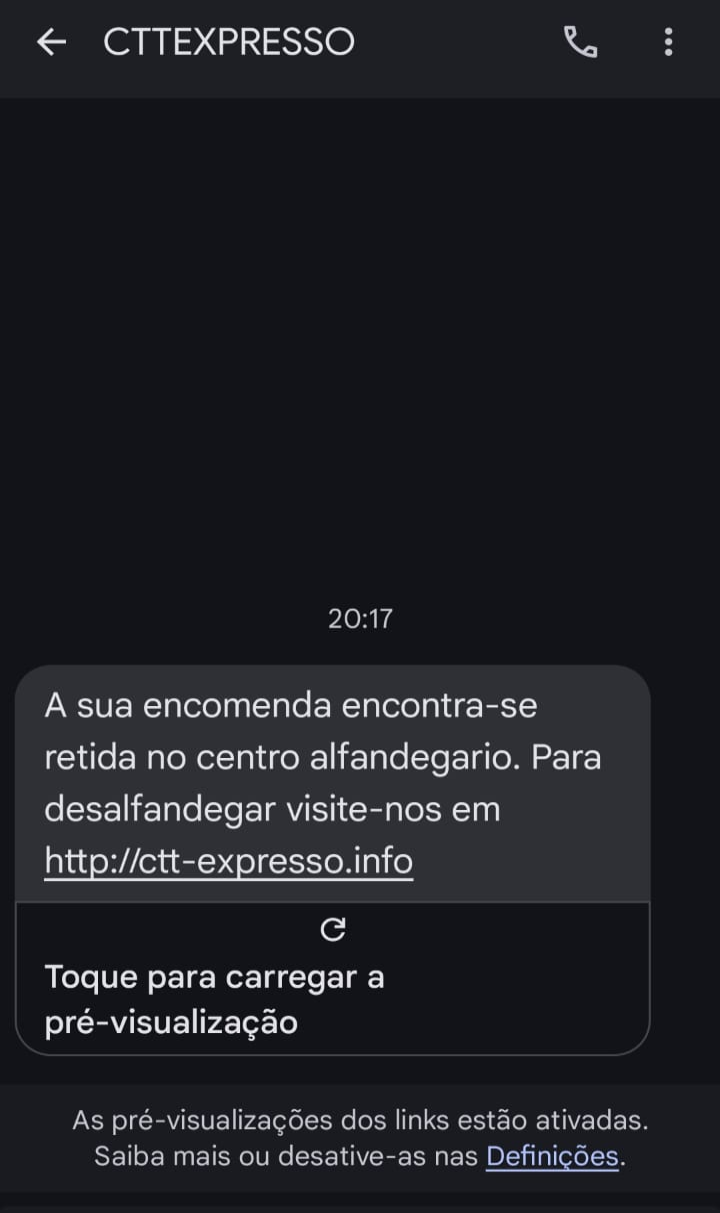Open Definições from the preview notice
Image resolution: width=720 pixels, height=1213 pixels.
click(551, 1156)
